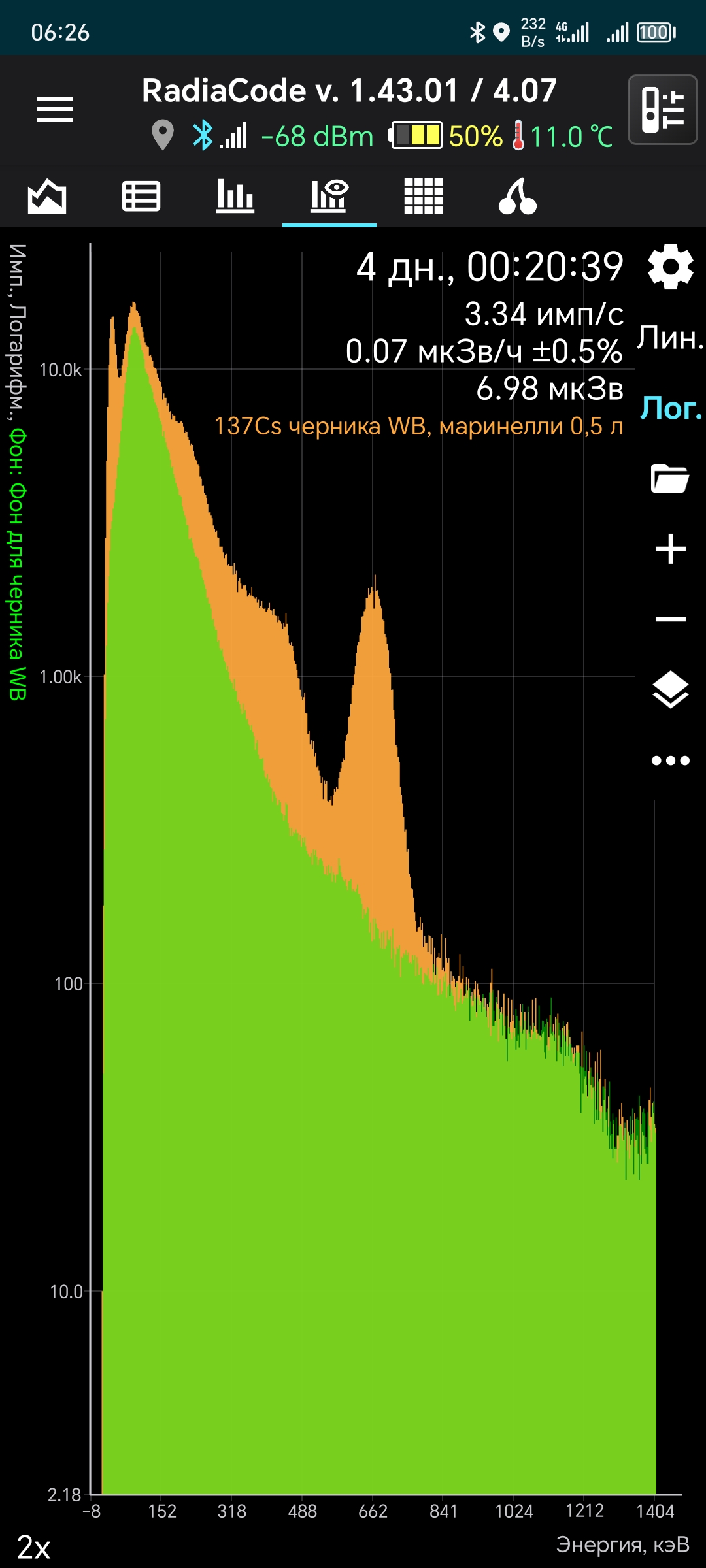Open the layers overlay options
The image size is (706, 1568).
pyautogui.click(x=671, y=690)
